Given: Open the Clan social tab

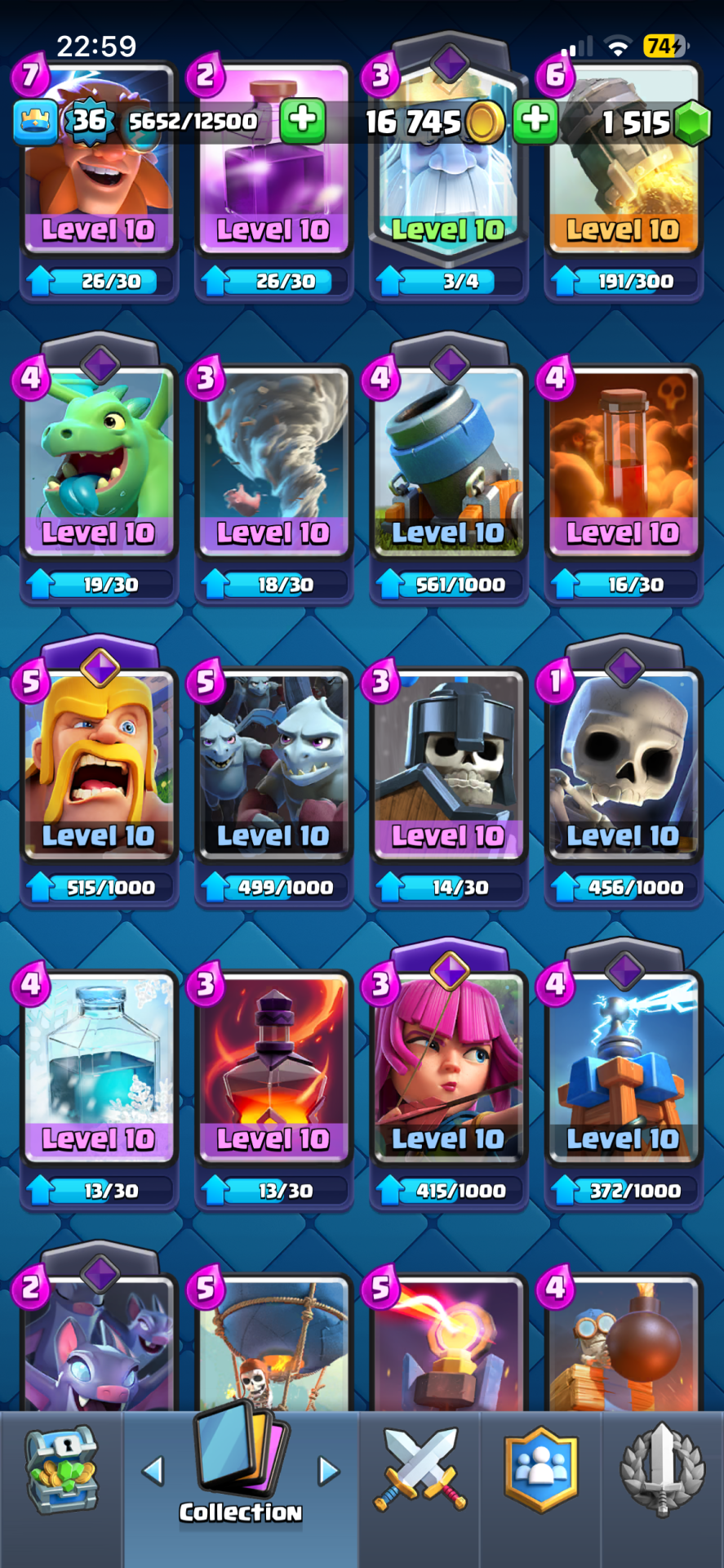Looking at the screenshot, I should click(x=540, y=1470).
